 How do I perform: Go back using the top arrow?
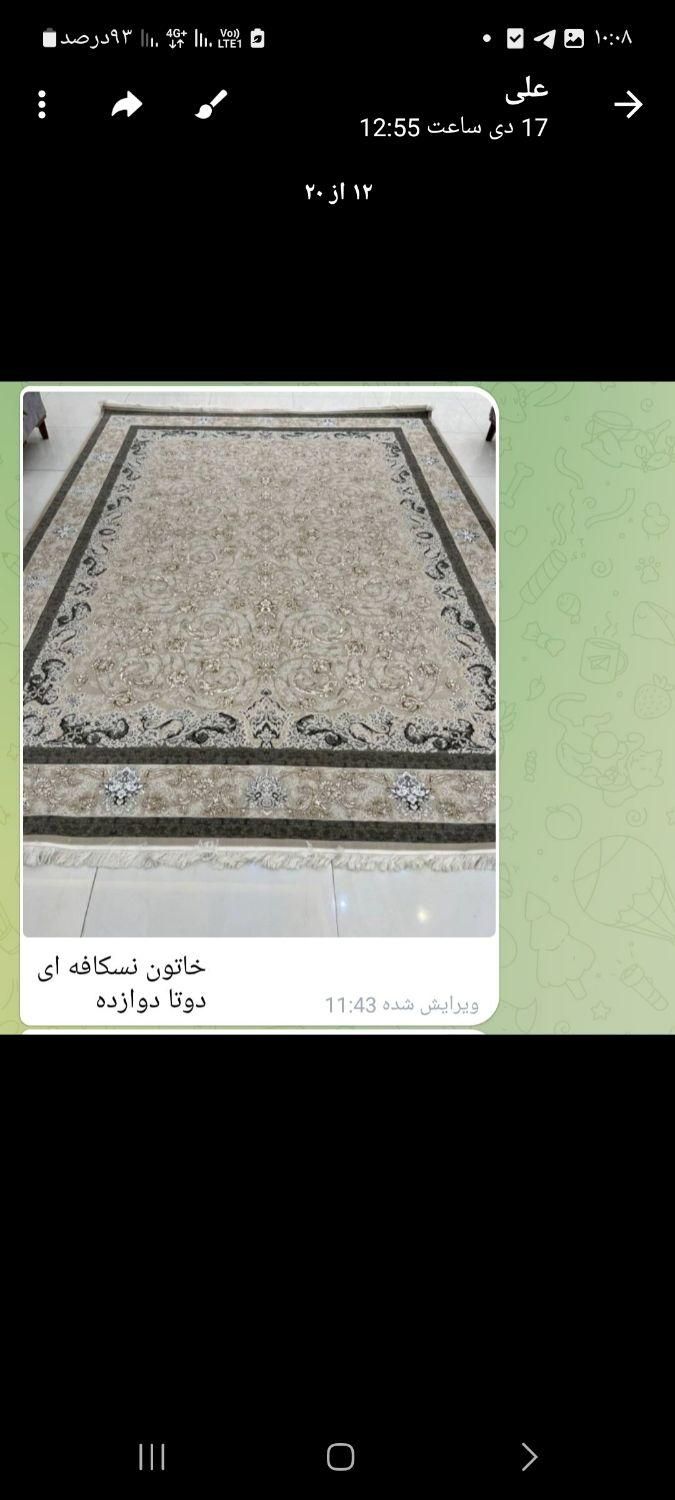[628, 104]
